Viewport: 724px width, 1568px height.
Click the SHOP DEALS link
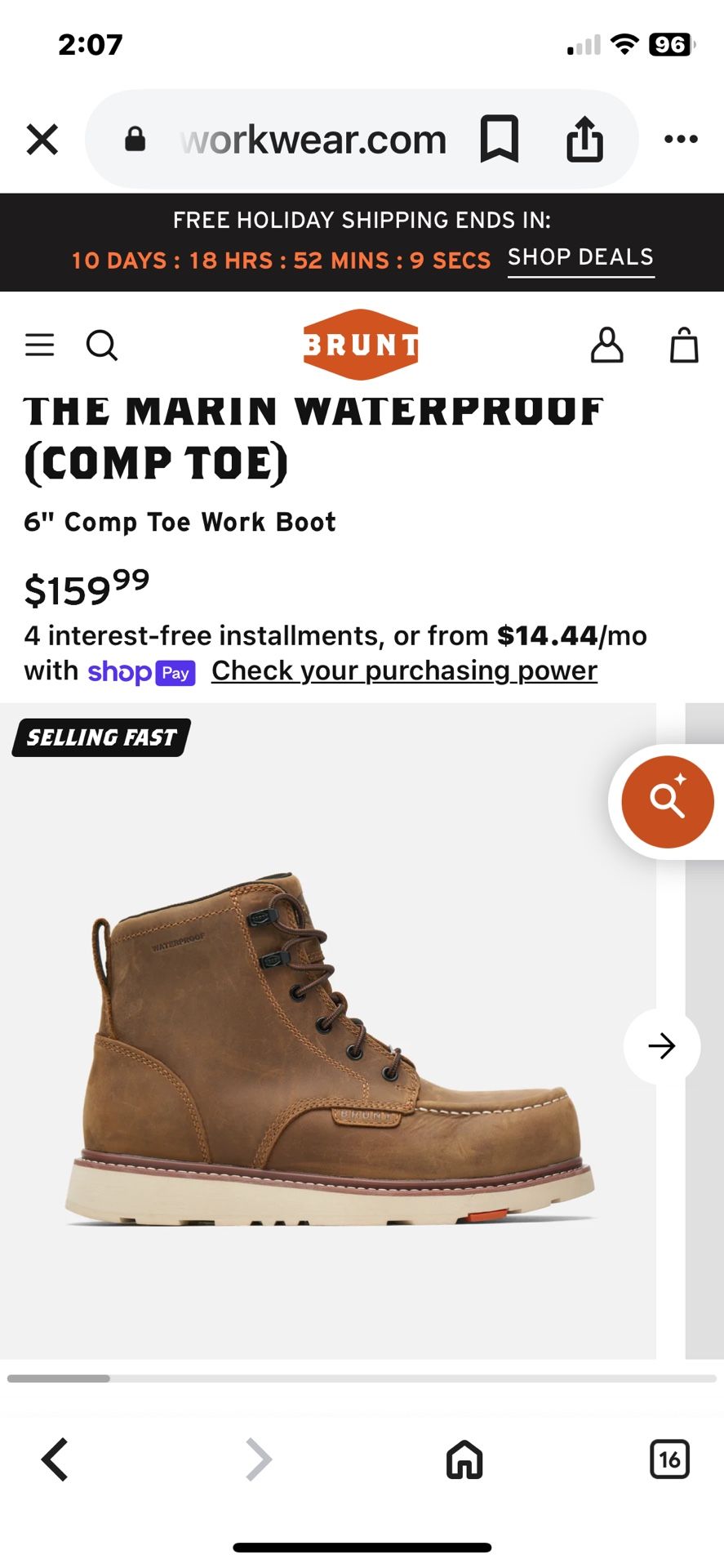(580, 256)
